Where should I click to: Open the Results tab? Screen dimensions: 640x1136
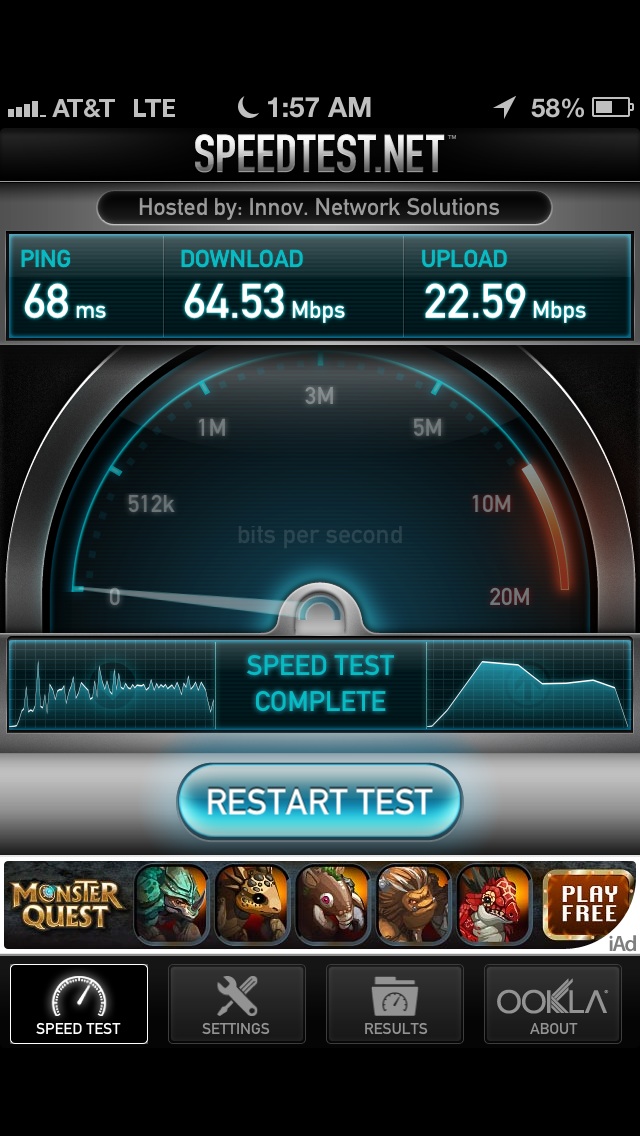(395, 1003)
